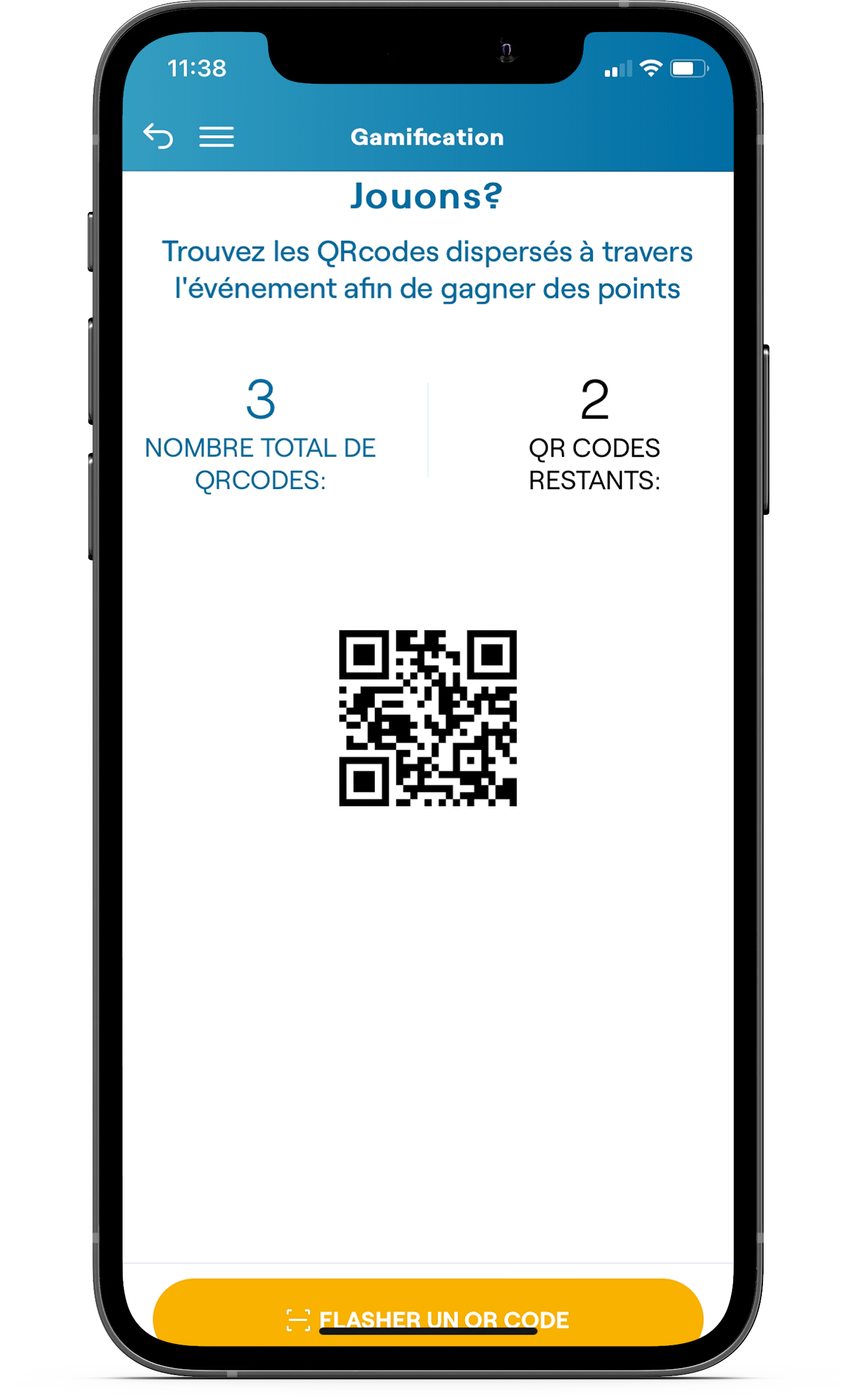Go back using the return arrow
This screenshot has width=860, height=1400.
click(x=158, y=137)
